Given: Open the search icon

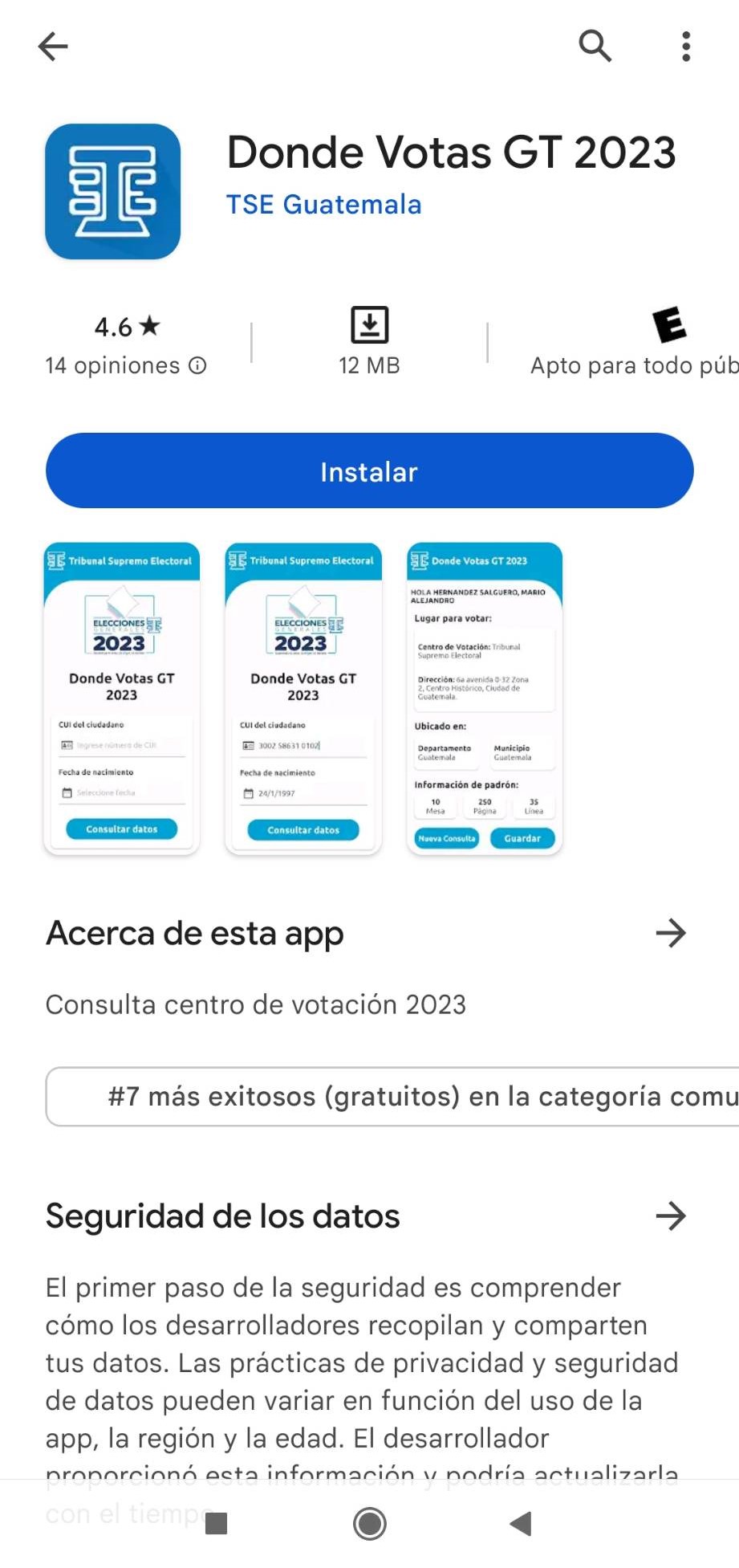Looking at the screenshot, I should tap(595, 47).
